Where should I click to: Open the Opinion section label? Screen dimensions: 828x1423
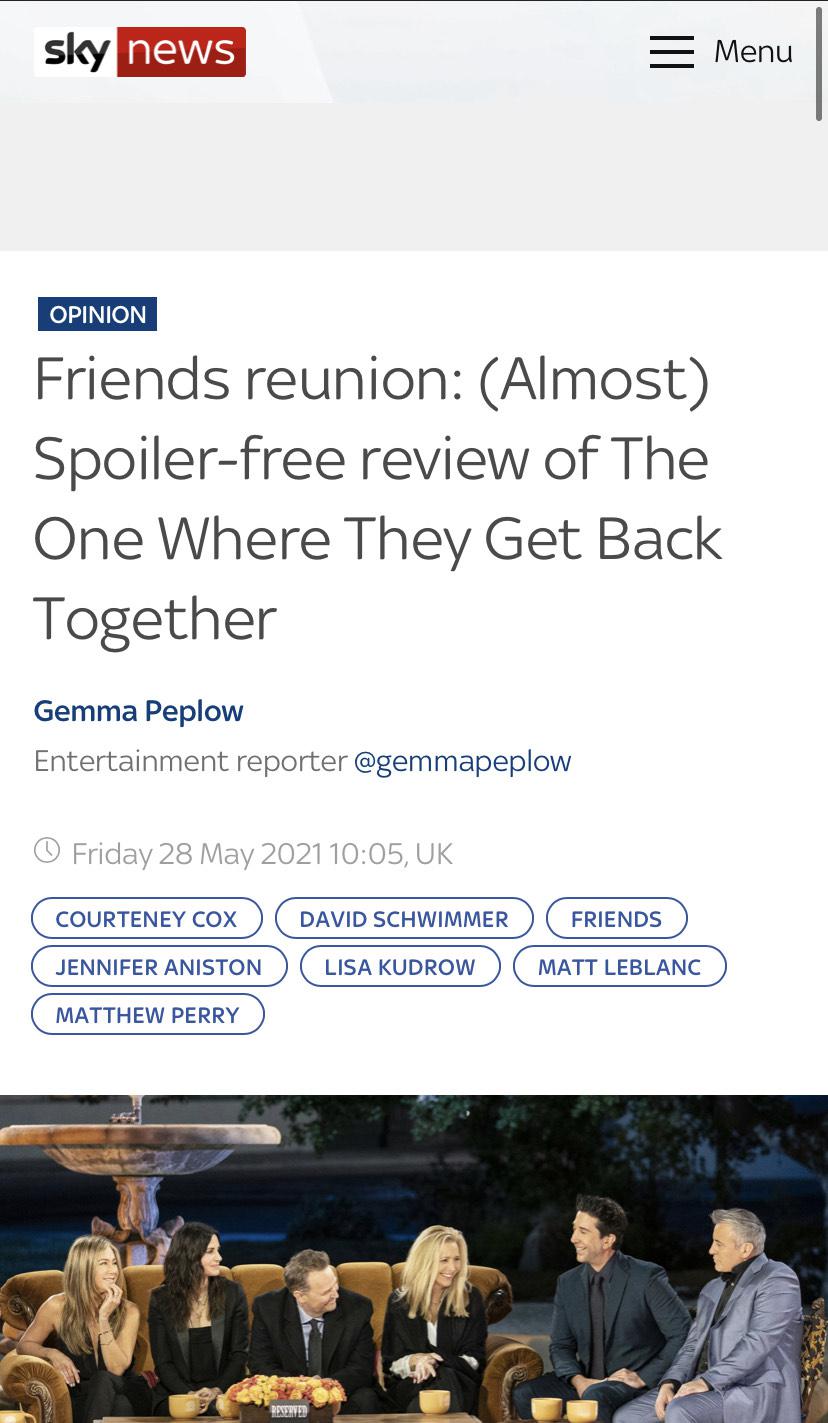(x=97, y=314)
